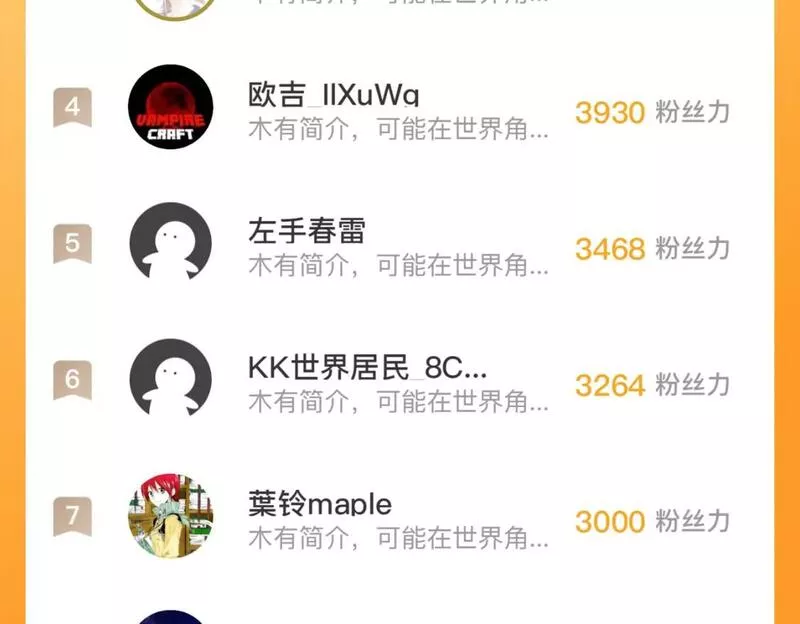
Task: Open the rank 5 user 左手春雷
Action: point(307,232)
